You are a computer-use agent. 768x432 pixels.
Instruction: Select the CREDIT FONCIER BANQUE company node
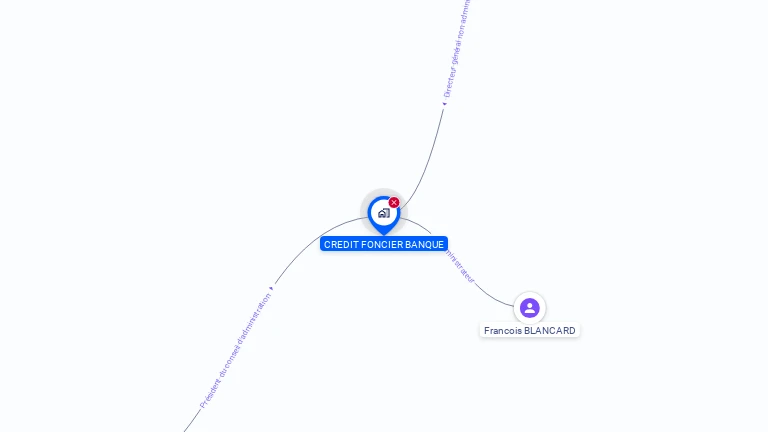pyautogui.click(x=383, y=214)
